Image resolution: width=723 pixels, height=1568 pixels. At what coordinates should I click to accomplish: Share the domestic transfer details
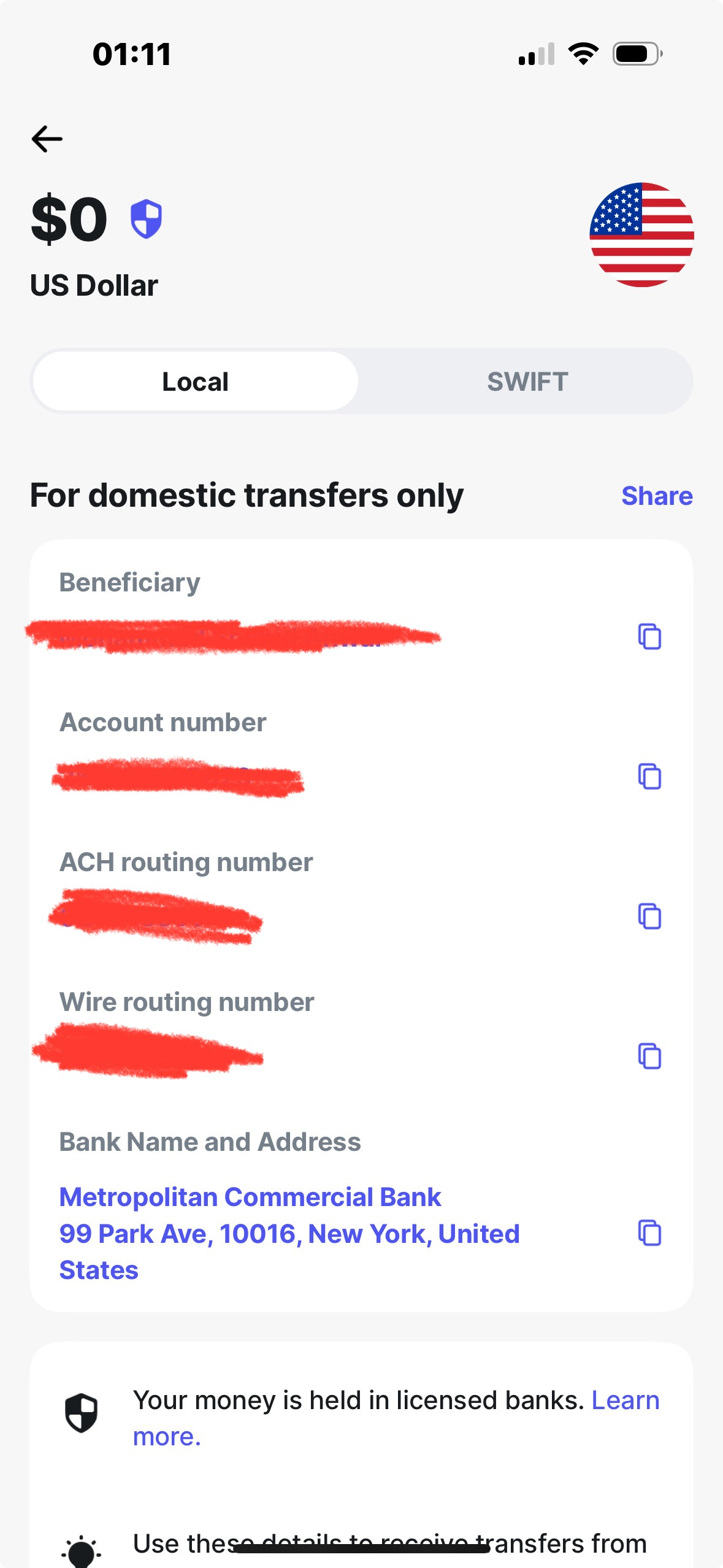[x=657, y=496]
